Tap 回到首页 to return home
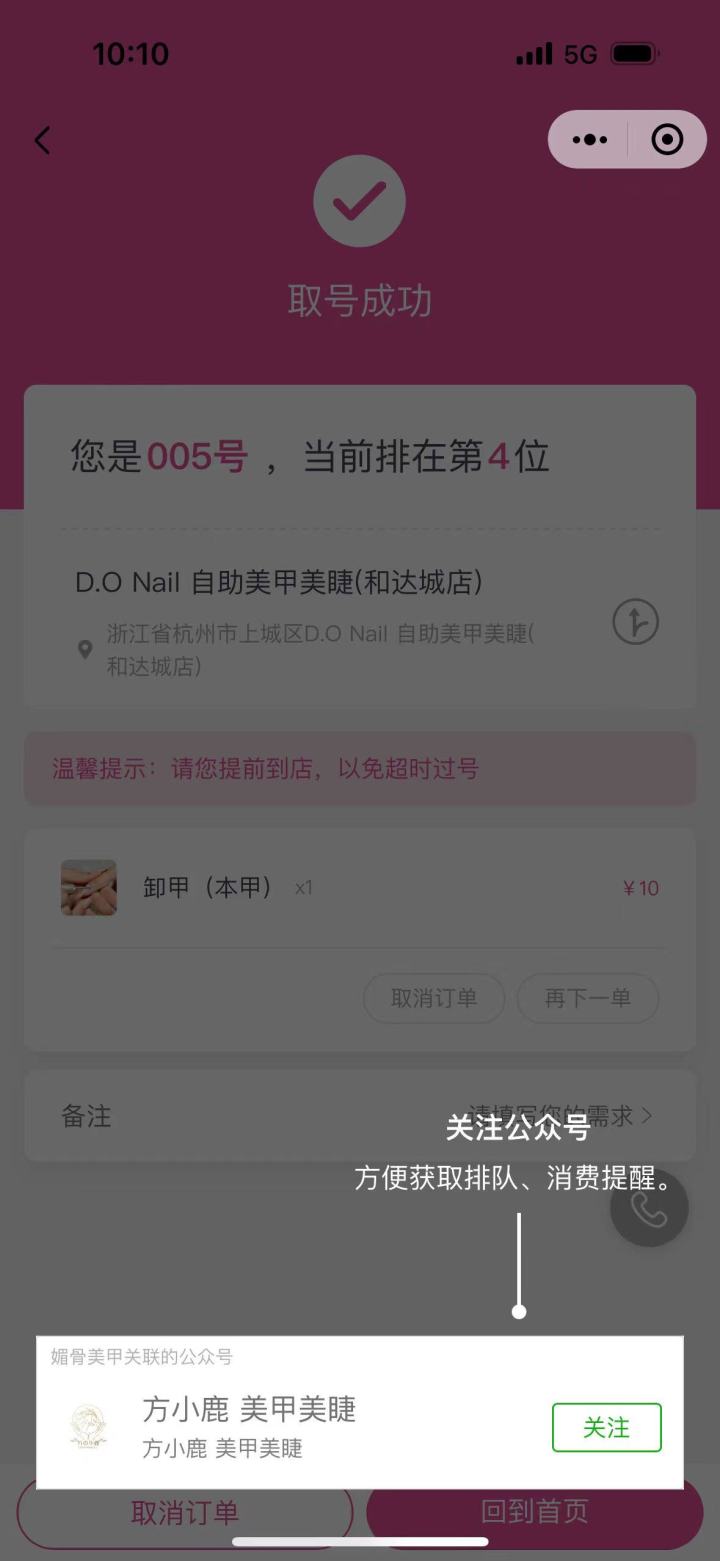720x1561 pixels. coord(535,1512)
